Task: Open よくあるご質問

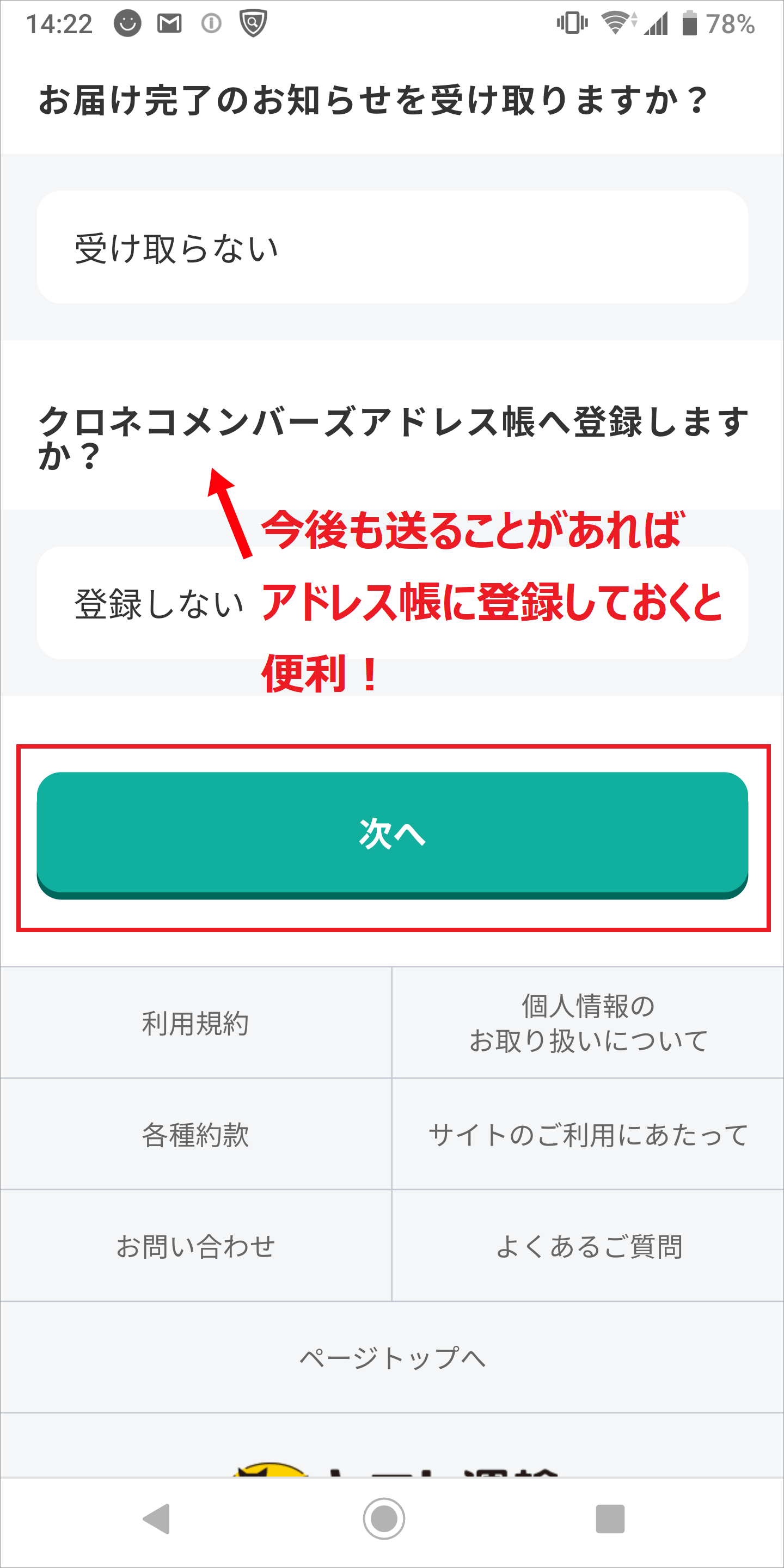Action: point(588,1246)
